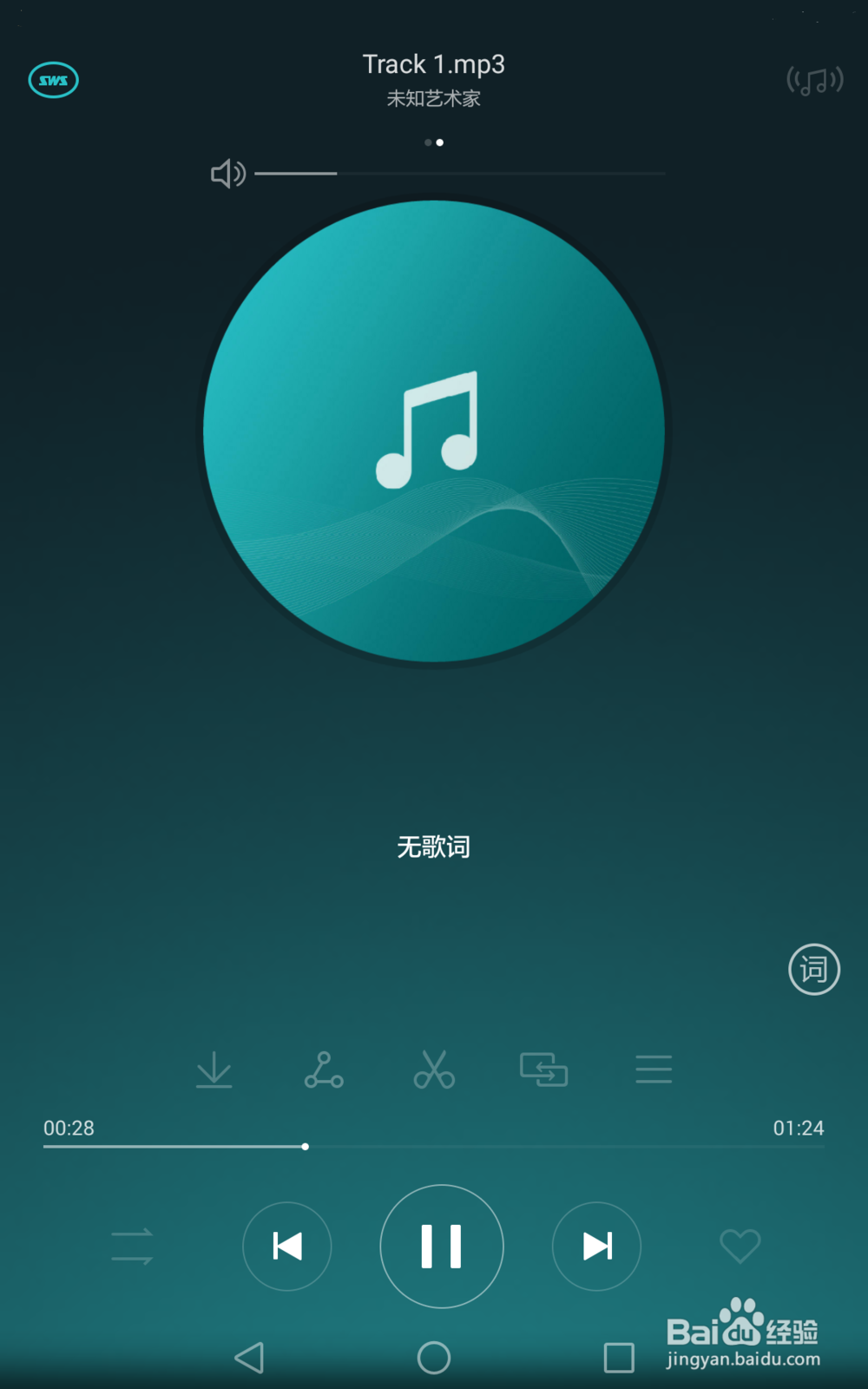Viewport: 868px width, 1389px height.
Task: Open the audio output switch icon
Action: (x=543, y=1070)
